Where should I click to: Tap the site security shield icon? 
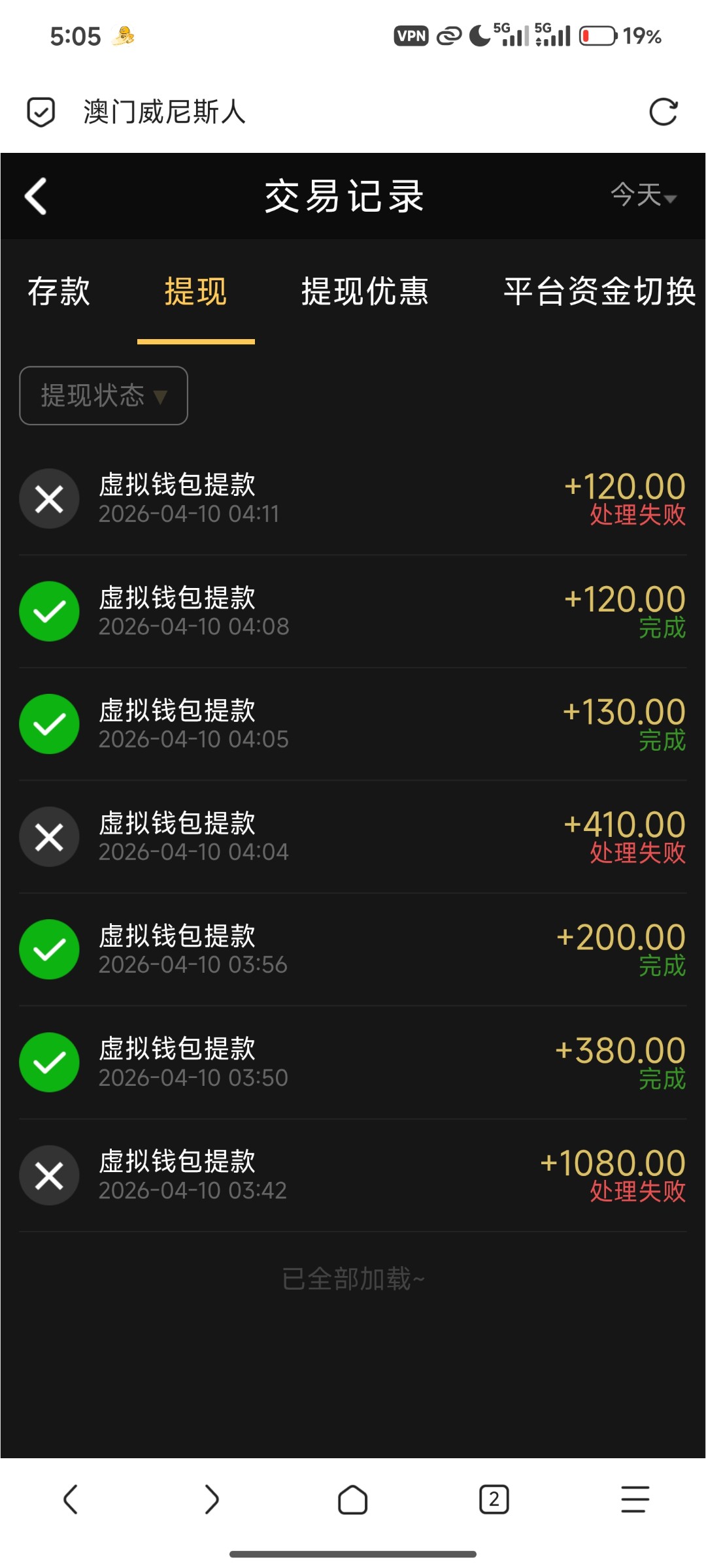pyautogui.click(x=41, y=112)
